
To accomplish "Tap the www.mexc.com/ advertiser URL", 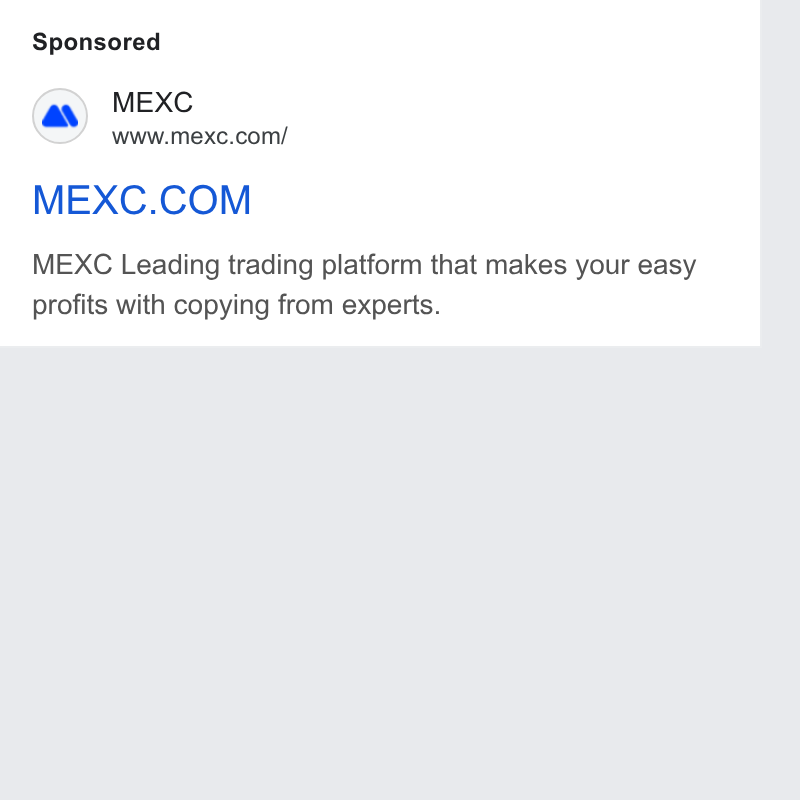I will coord(199,136).
